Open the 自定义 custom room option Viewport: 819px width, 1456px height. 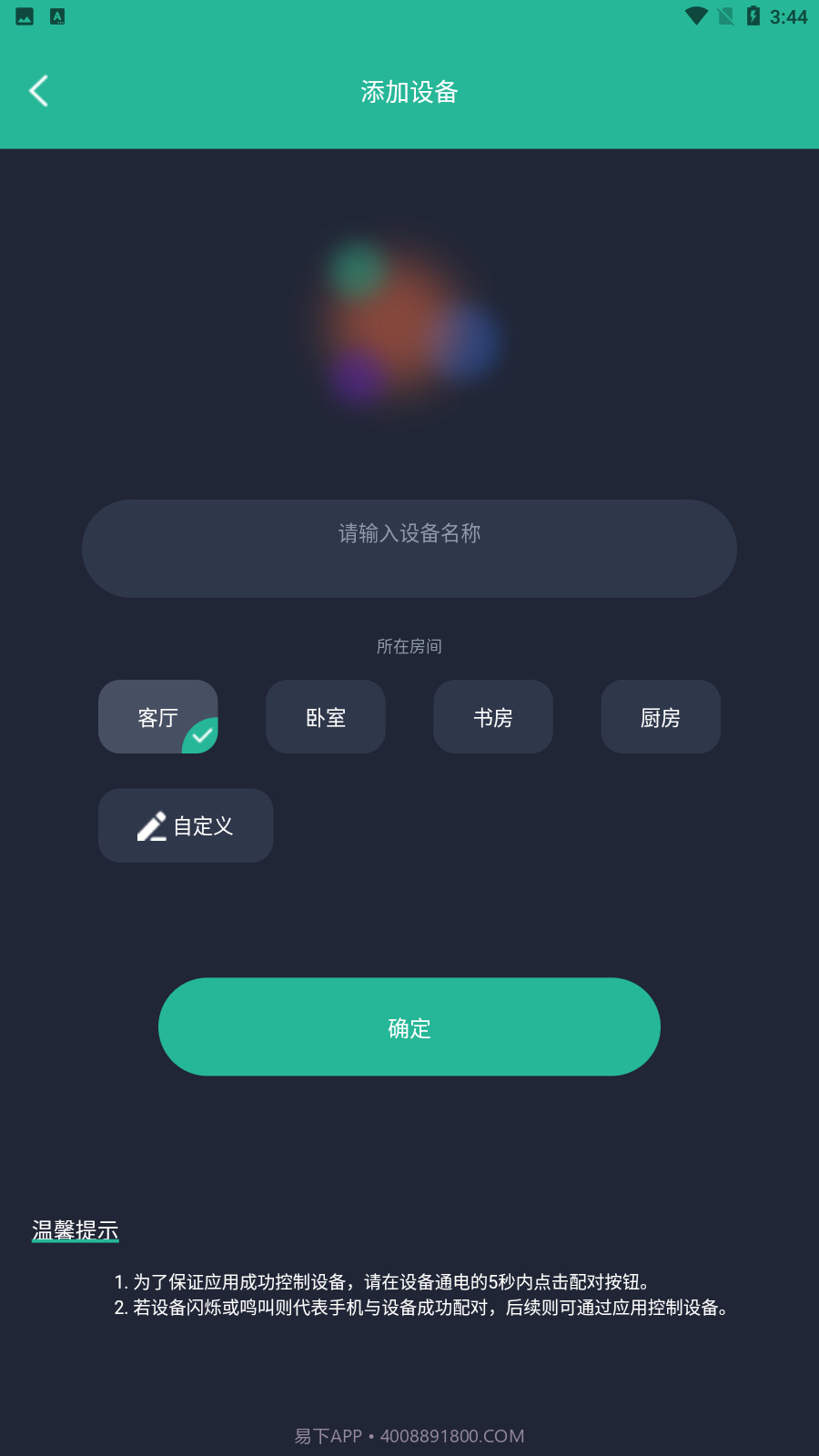coord(186,825)
